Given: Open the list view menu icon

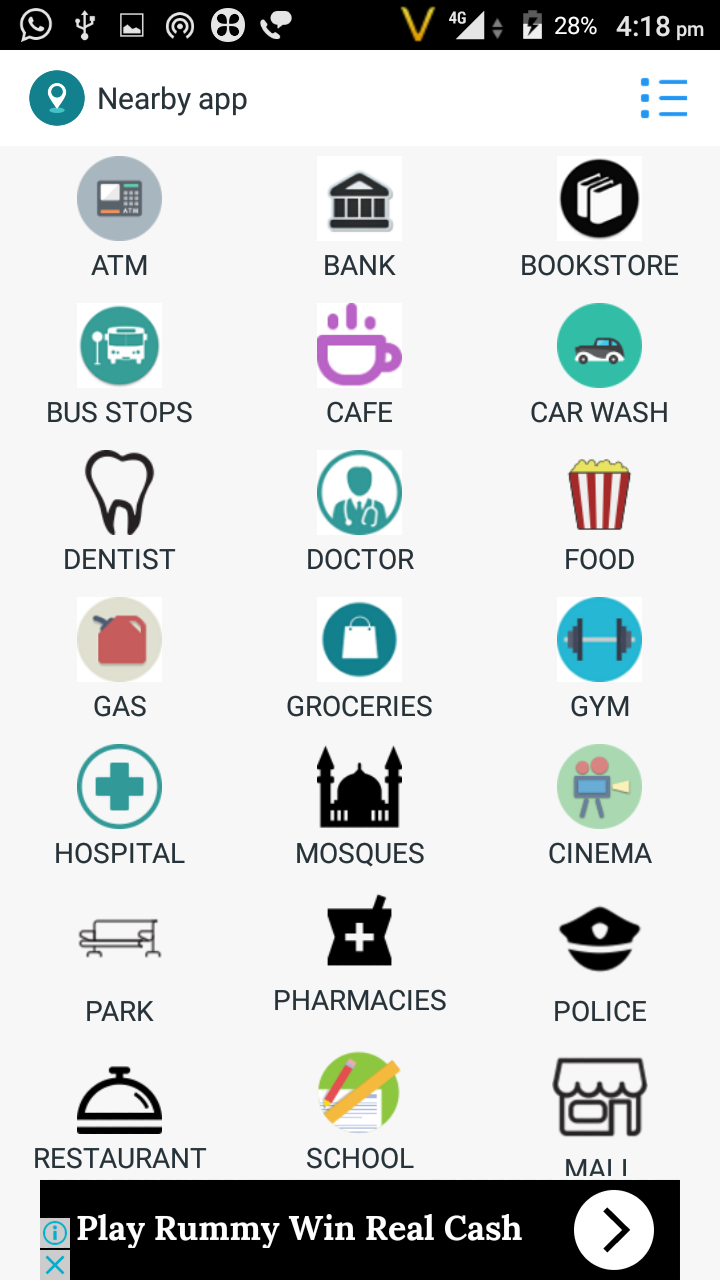Looking at the screenshot, I should click(664, 99).
